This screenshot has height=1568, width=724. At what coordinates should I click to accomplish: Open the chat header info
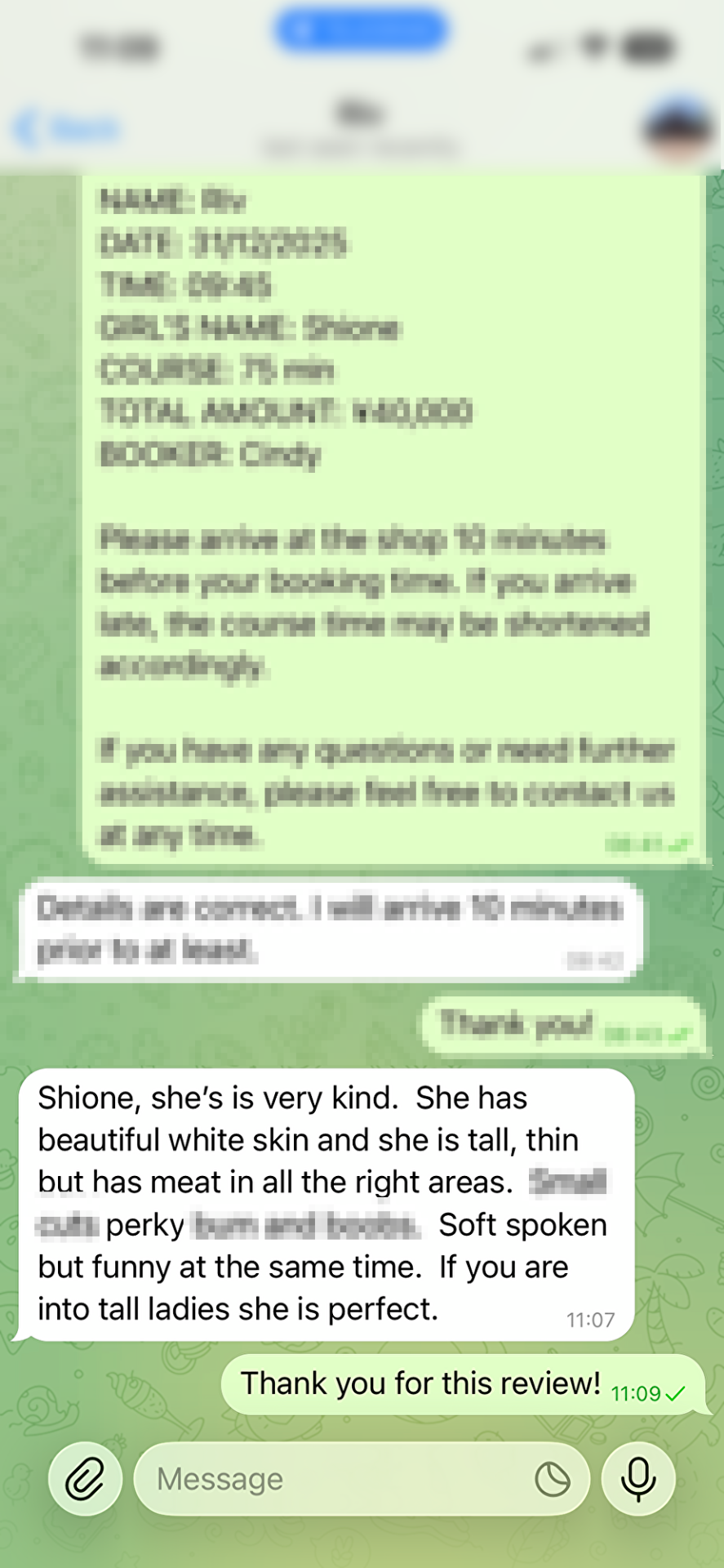click(360, 127)
